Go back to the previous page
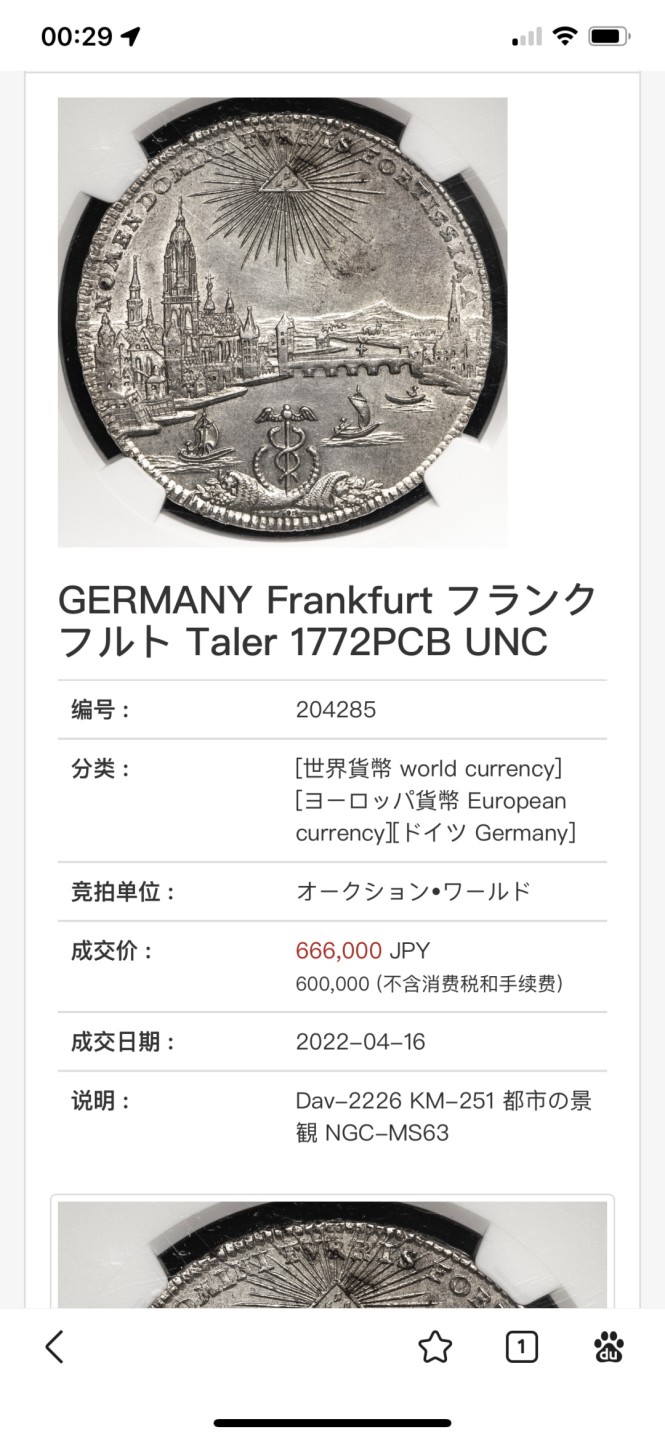 (x=55, y=1347)
